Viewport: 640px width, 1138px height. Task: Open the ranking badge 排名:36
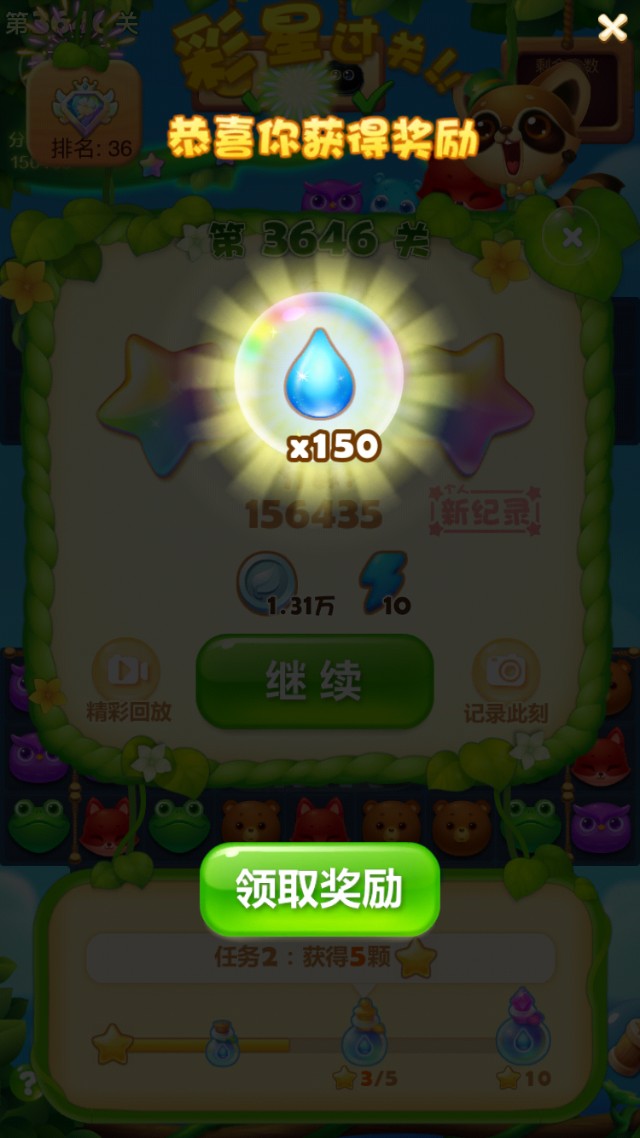85,112
